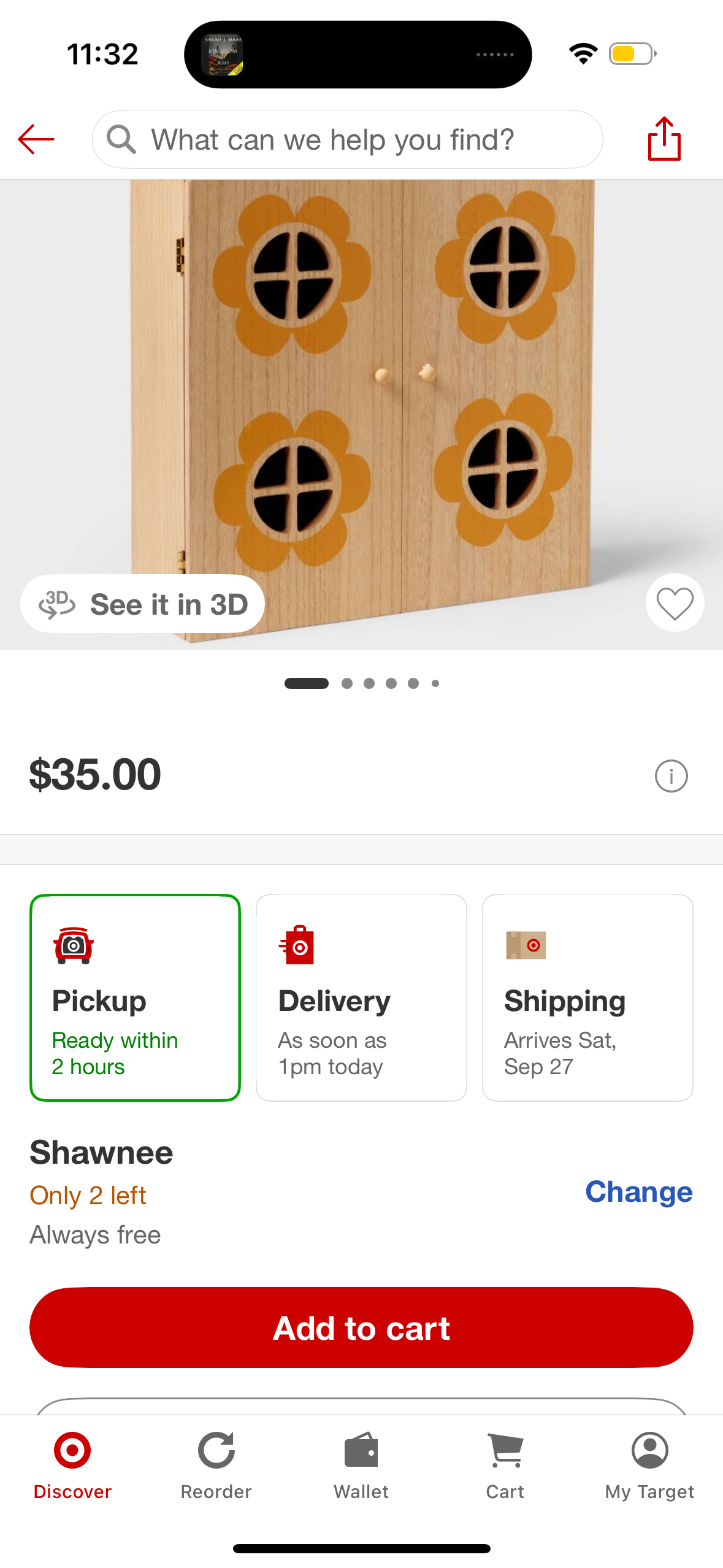
Task: View the cabinet in 3D
Action: pos(143,604)
